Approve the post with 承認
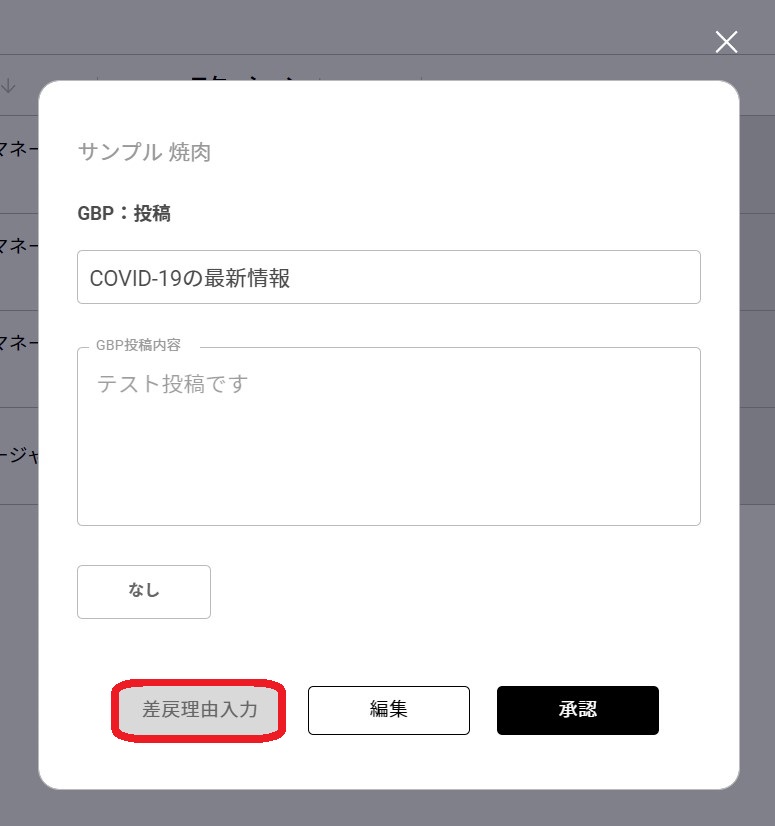Image resolution: width=775 pixels, height=826 pixels. click(x=577, y=710)
